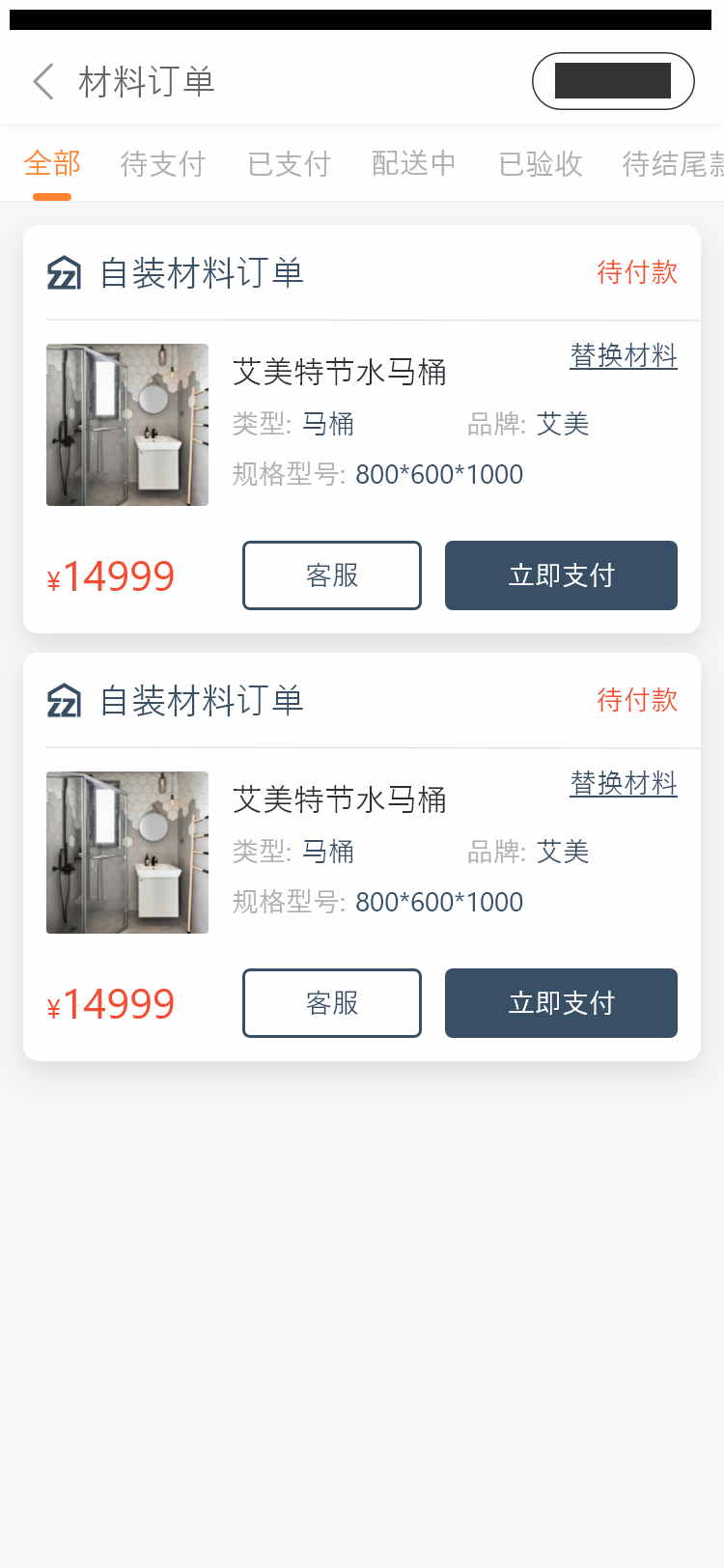Image resolution: width=724 pixels, height=1568 pixels.
Task: Select the 全部 tab
Action: (52, 164)
